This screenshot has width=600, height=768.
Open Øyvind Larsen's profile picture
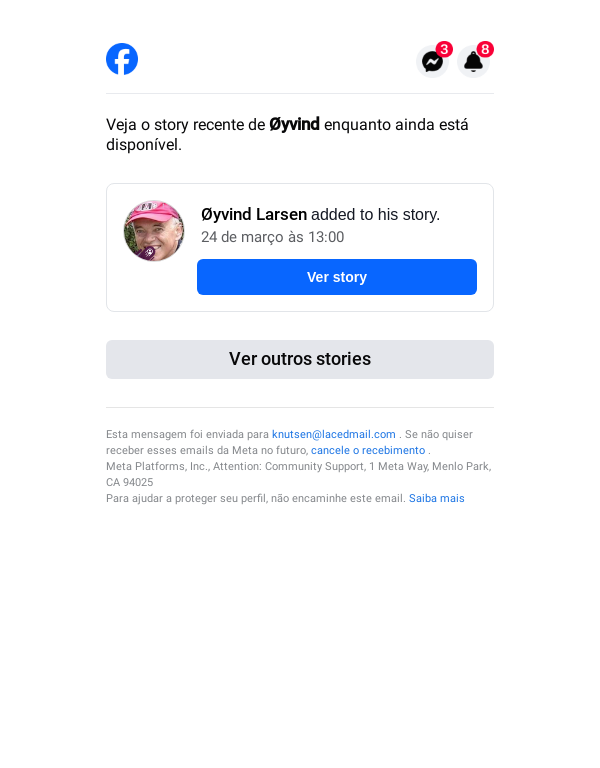[154, 231]
